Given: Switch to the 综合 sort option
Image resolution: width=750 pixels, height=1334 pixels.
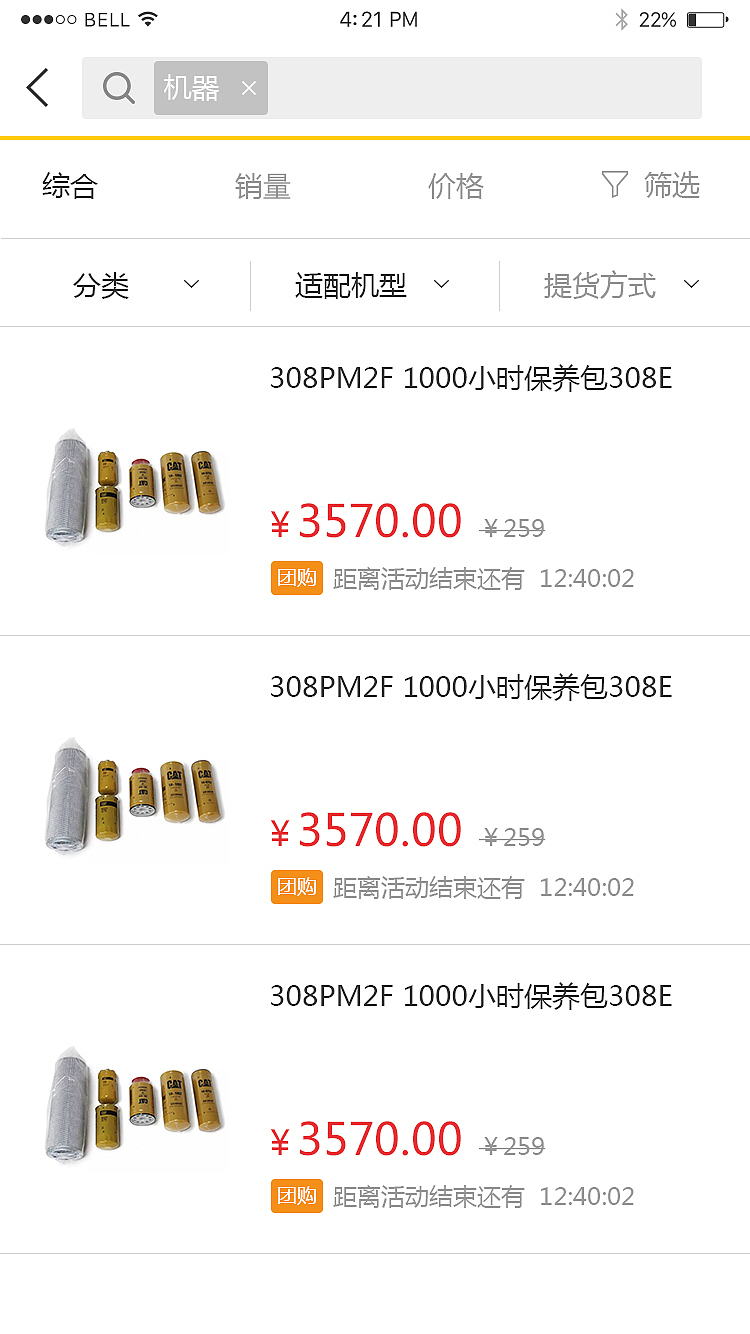Looking at the screenshot, I should (68, 186).
